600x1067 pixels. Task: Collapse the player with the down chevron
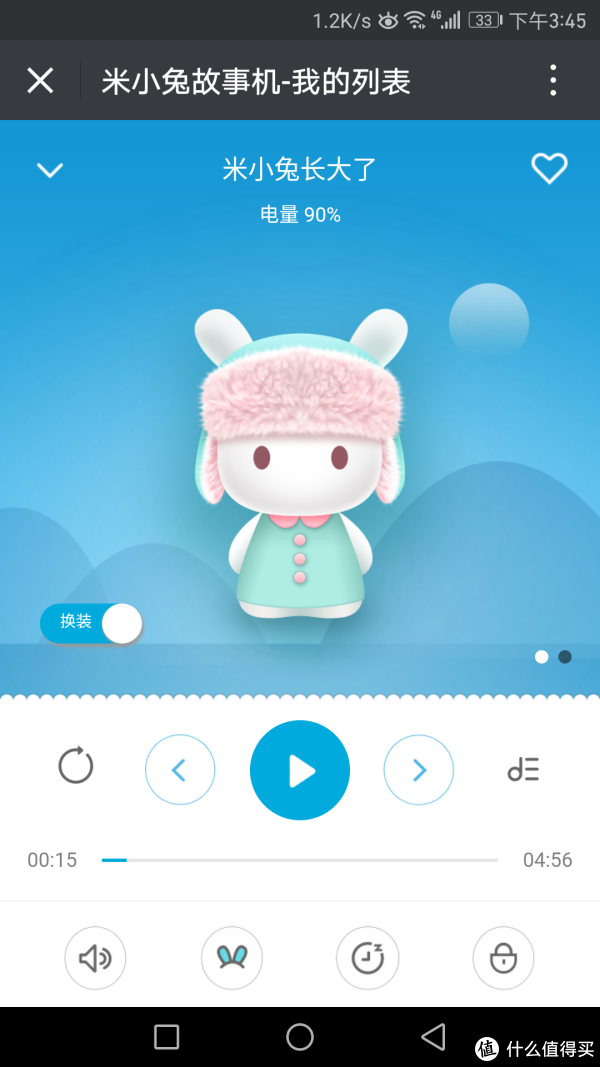click(x=50, y=170)
